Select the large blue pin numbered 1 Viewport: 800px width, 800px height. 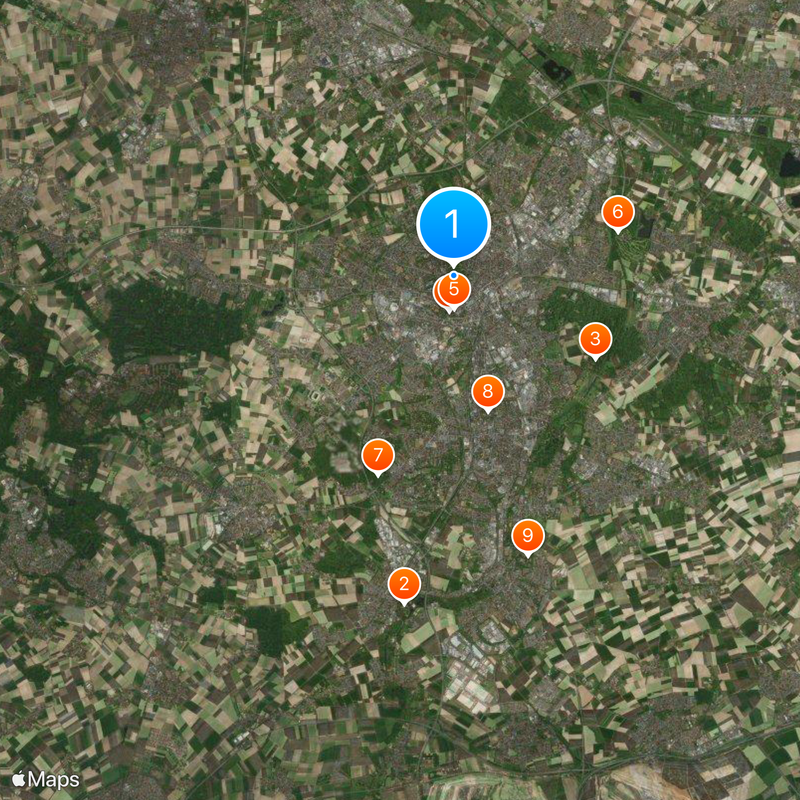(x=453, y=224)
